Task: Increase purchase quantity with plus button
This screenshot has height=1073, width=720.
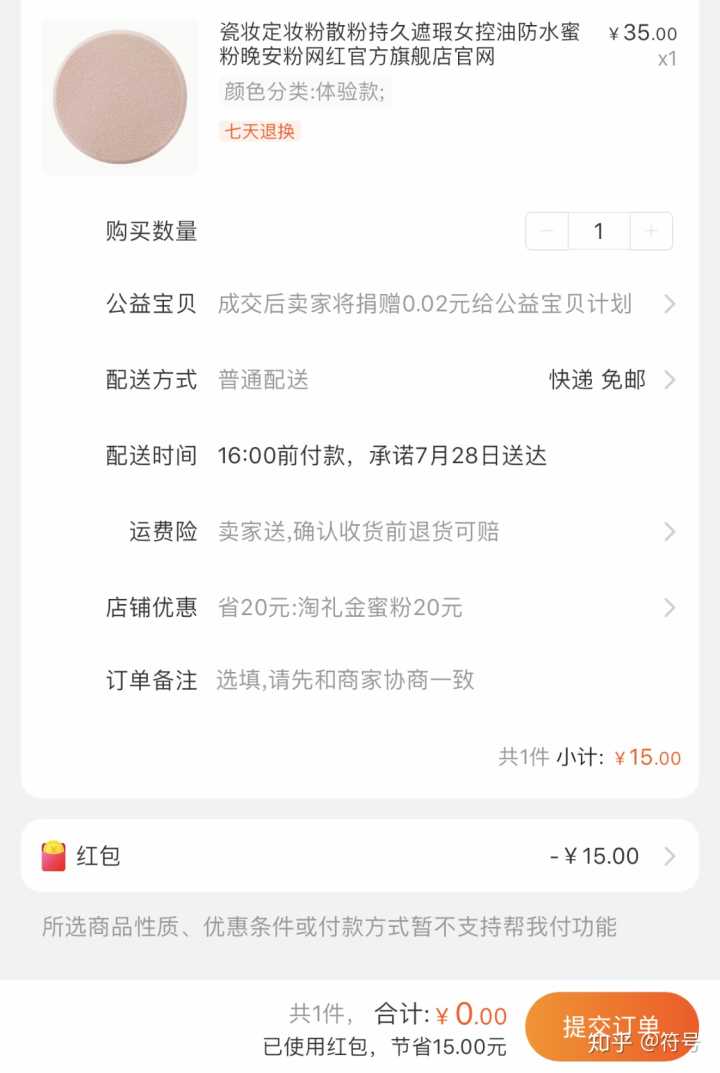Action: [651, 231]
